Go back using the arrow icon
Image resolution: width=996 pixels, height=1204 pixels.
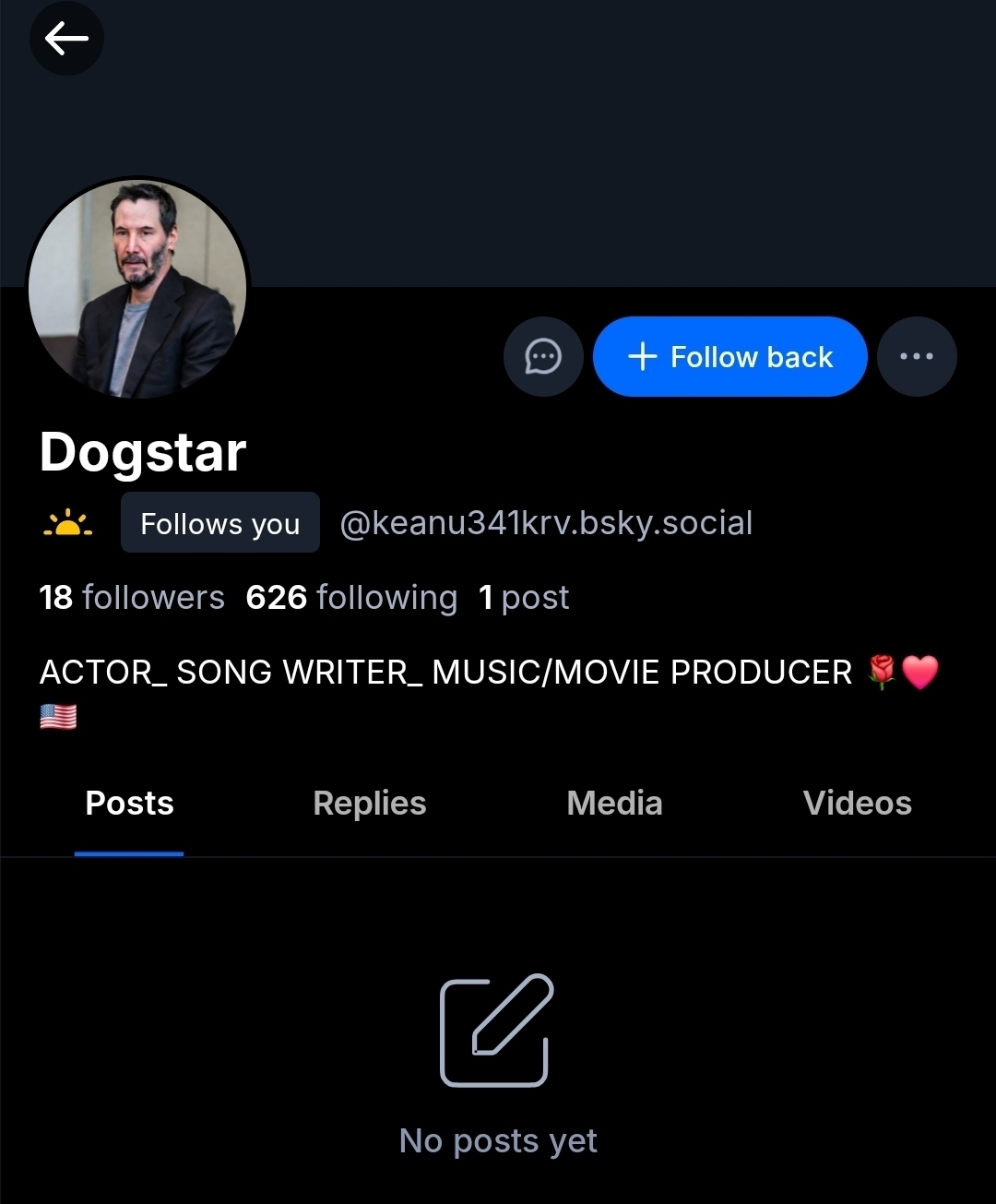click(x=66, y=39)
